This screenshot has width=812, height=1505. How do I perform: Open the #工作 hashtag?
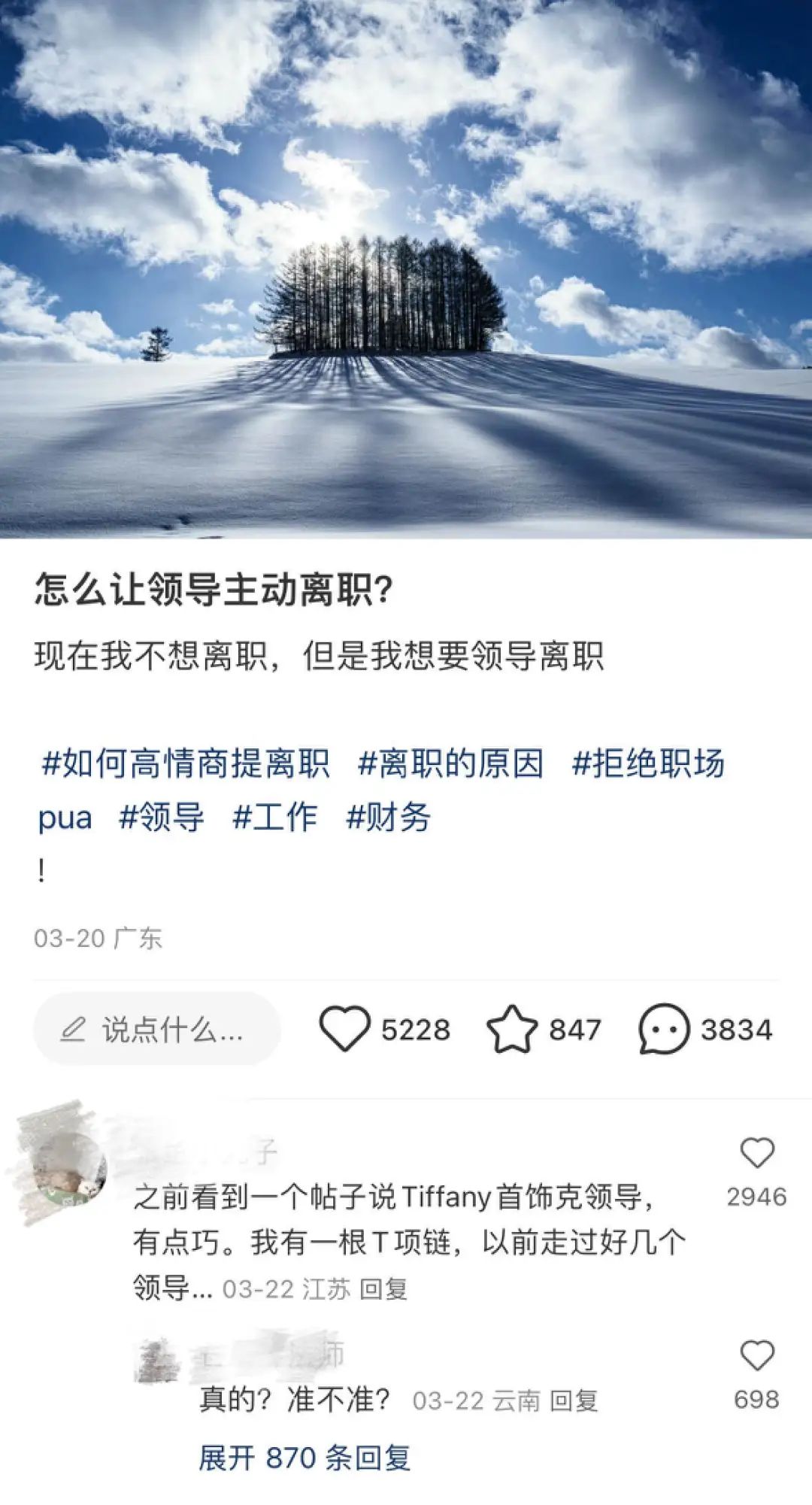(275, 817)
